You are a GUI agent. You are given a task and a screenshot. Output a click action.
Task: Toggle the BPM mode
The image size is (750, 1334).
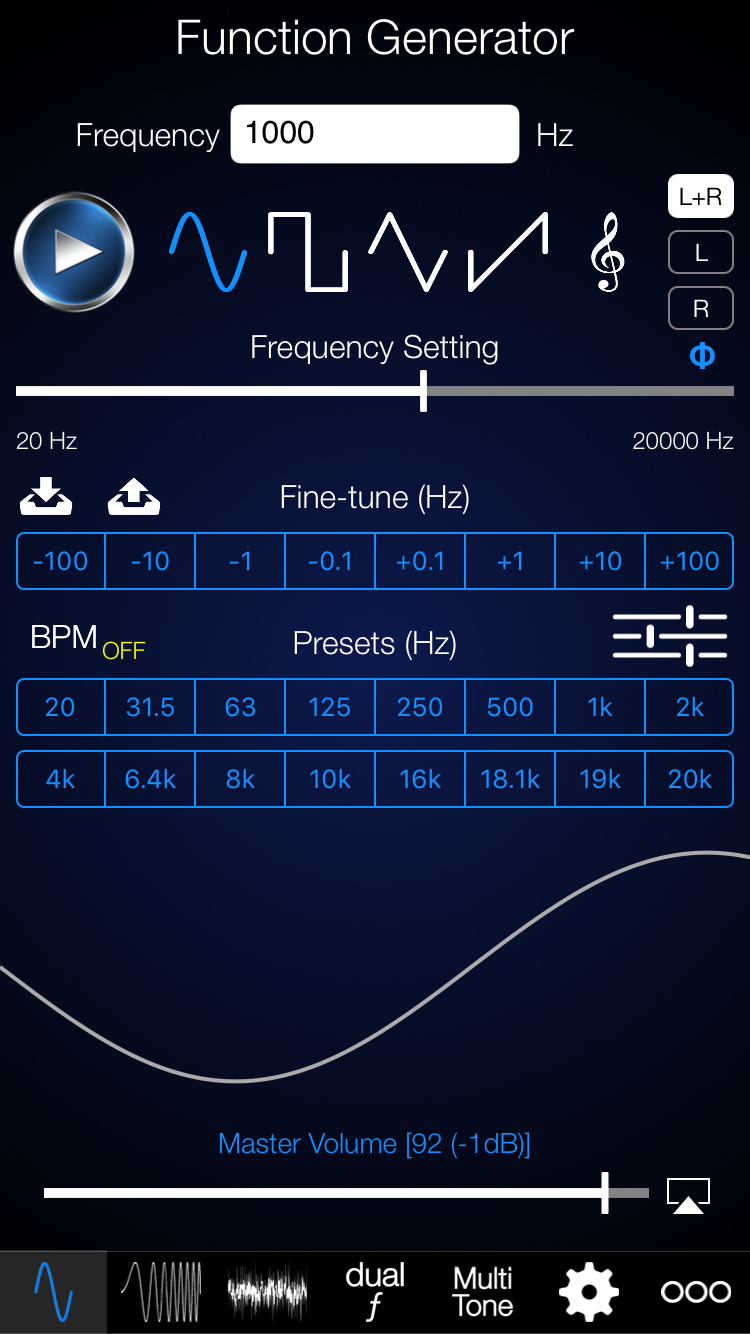point(87,640)
